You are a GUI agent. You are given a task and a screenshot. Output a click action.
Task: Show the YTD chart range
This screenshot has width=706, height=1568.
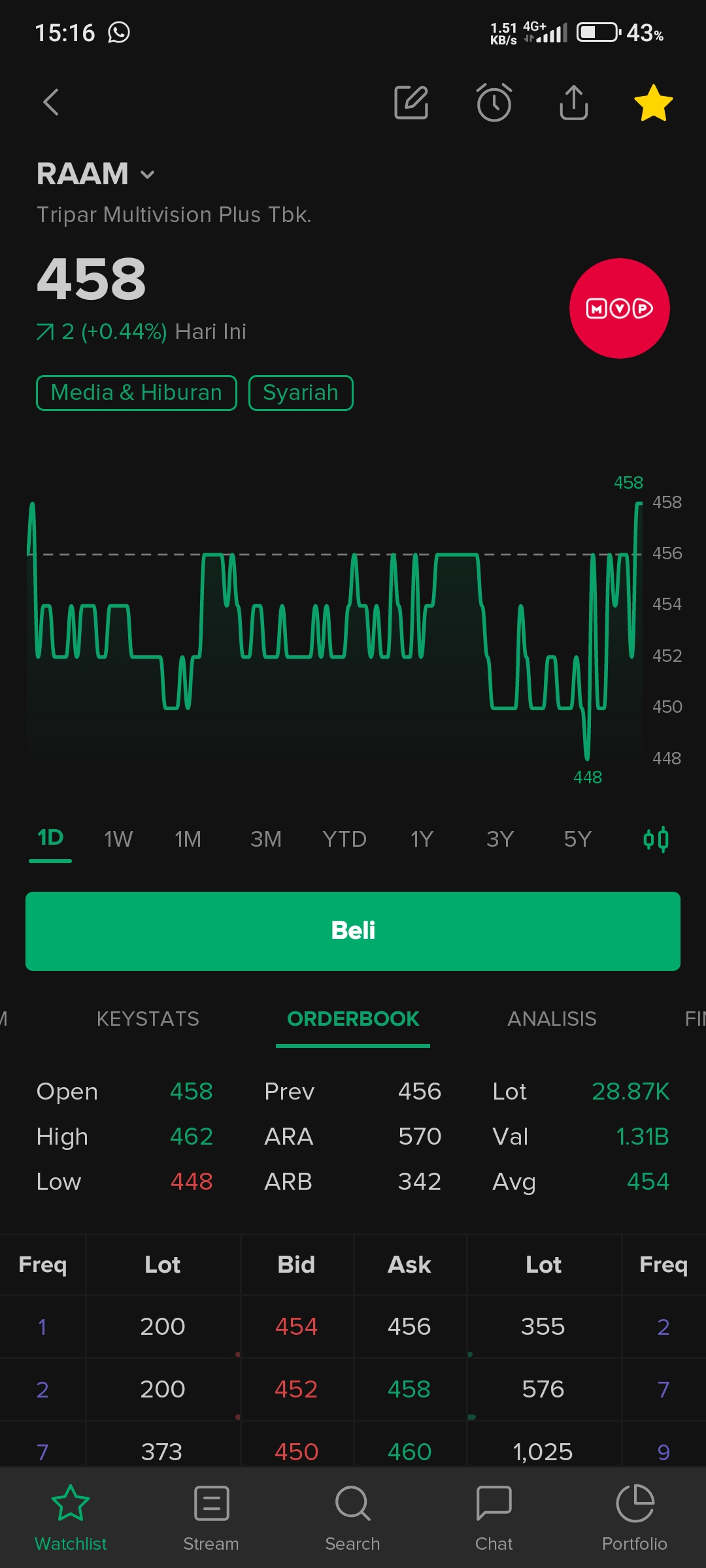pyautogui.click(x=344, y=839)
